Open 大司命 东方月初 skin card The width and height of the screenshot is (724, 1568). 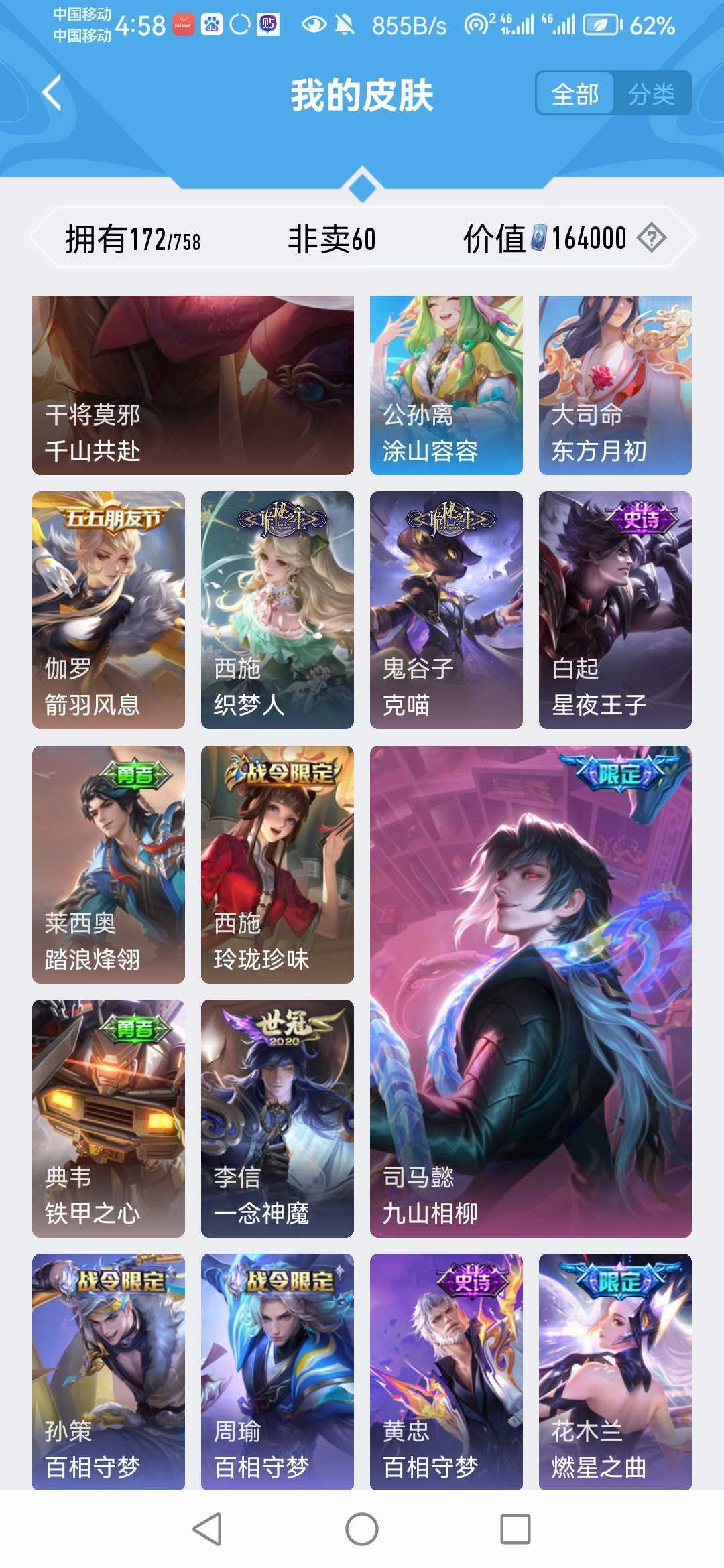point(615,385)
